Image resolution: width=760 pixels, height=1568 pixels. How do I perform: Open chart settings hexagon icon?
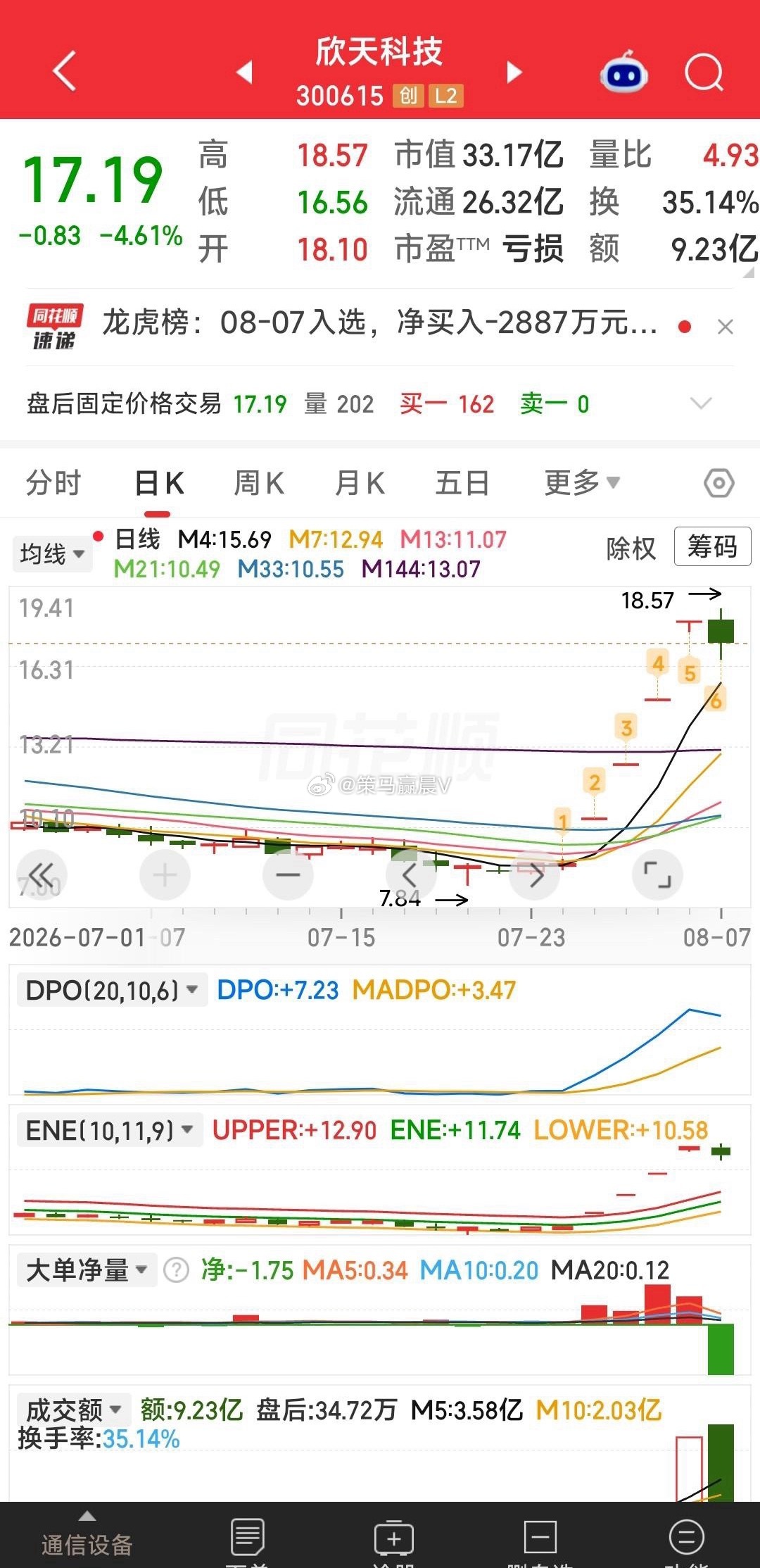click(719, 484)
